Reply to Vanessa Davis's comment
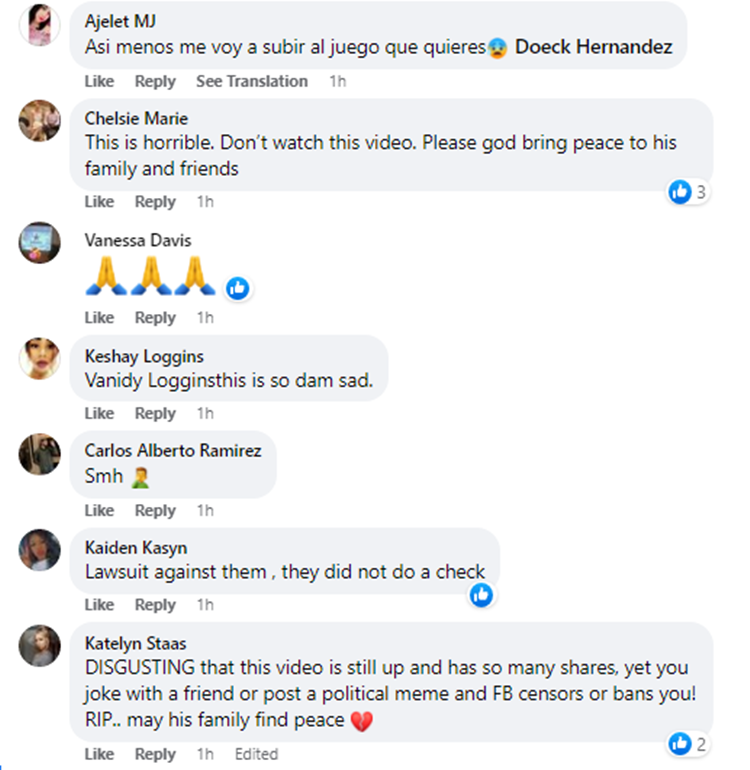750x770 pixels. pyautogui.click(x=155, y=318)
